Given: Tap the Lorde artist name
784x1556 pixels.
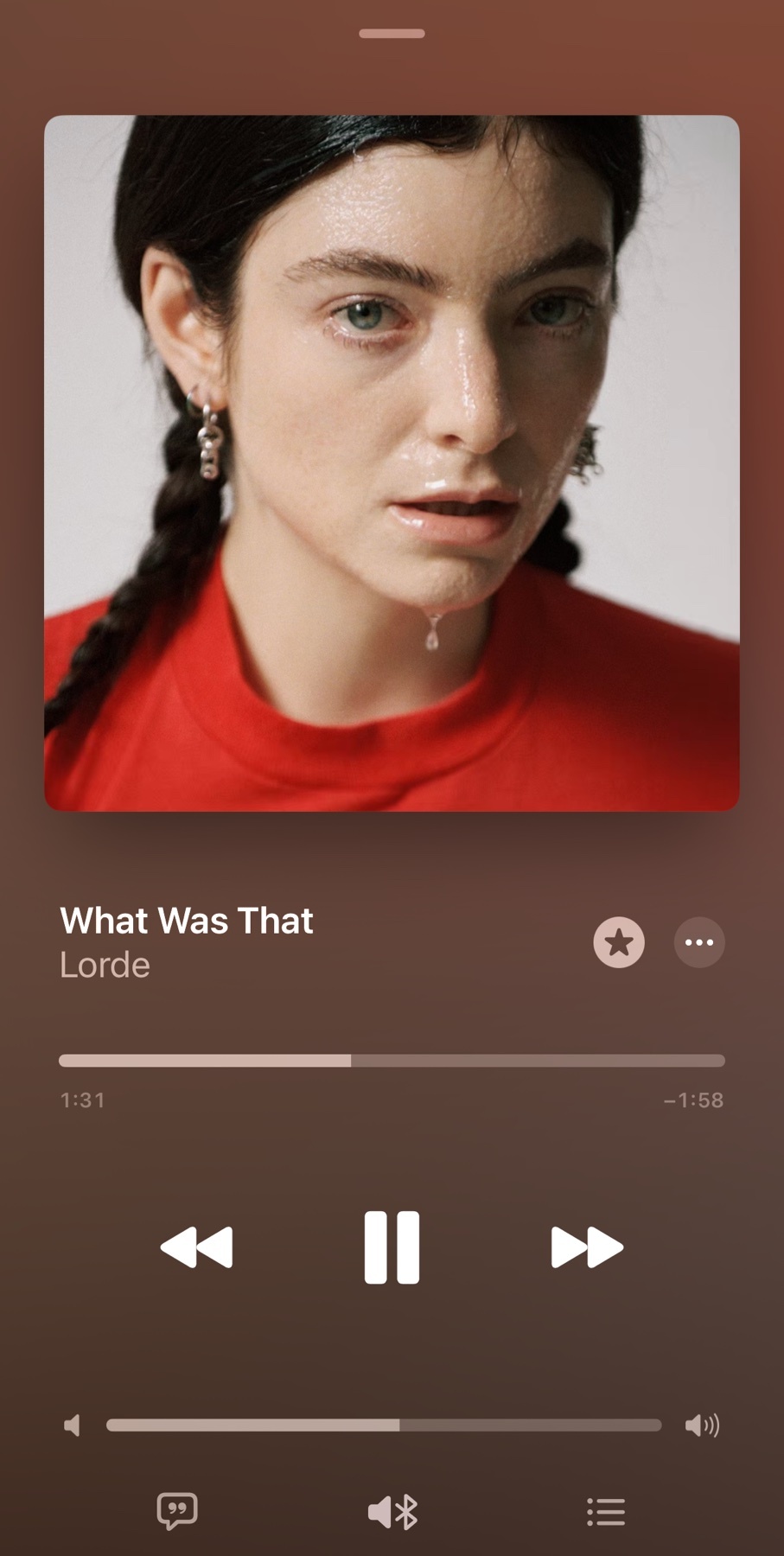Looking at the screenshot, I should tap(105, 965).
